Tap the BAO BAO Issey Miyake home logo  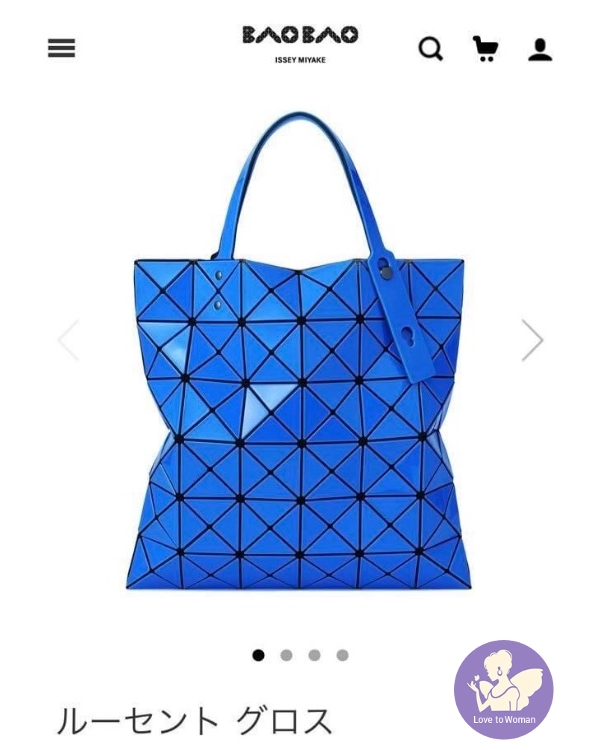(x=299, y=44)
